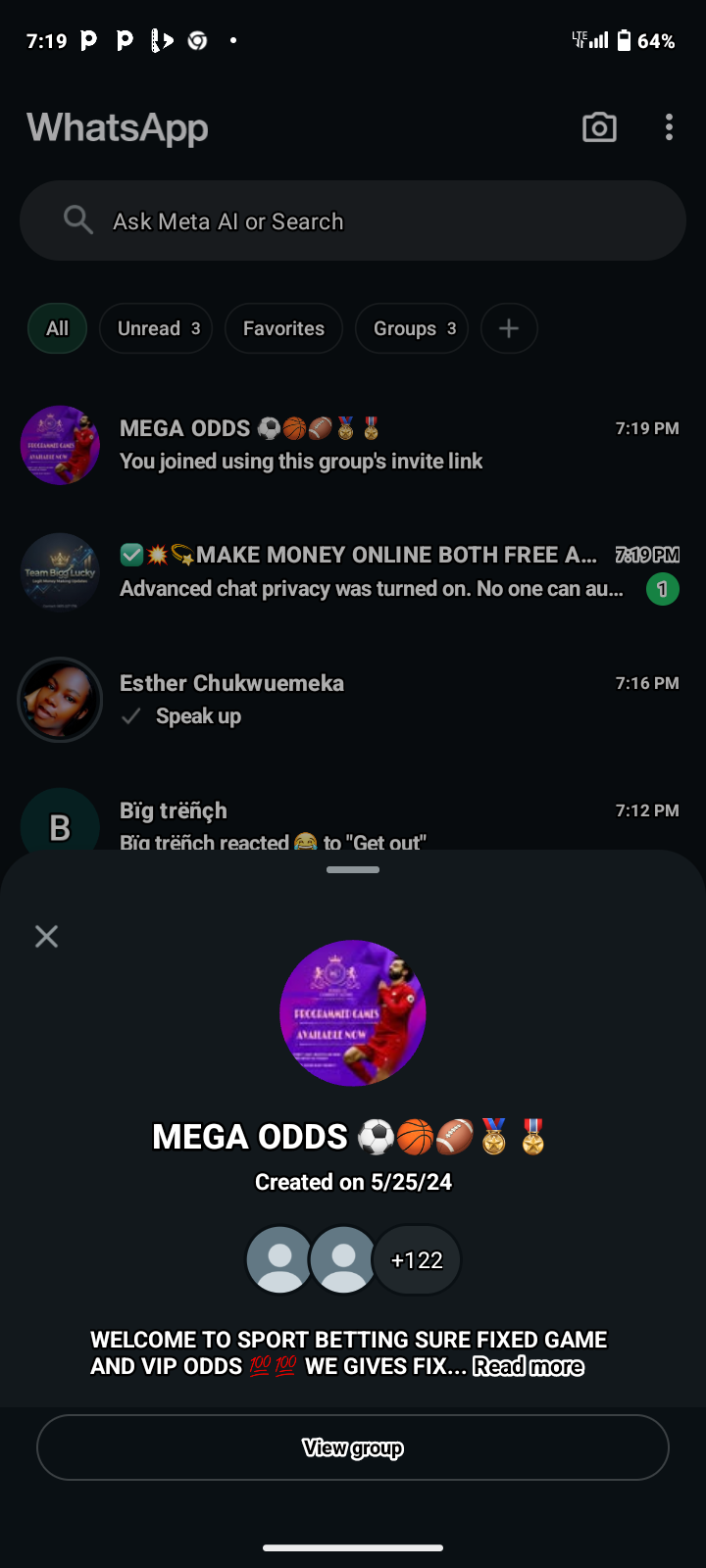
Task: View the +122 members list
Action: [417, 1260]
